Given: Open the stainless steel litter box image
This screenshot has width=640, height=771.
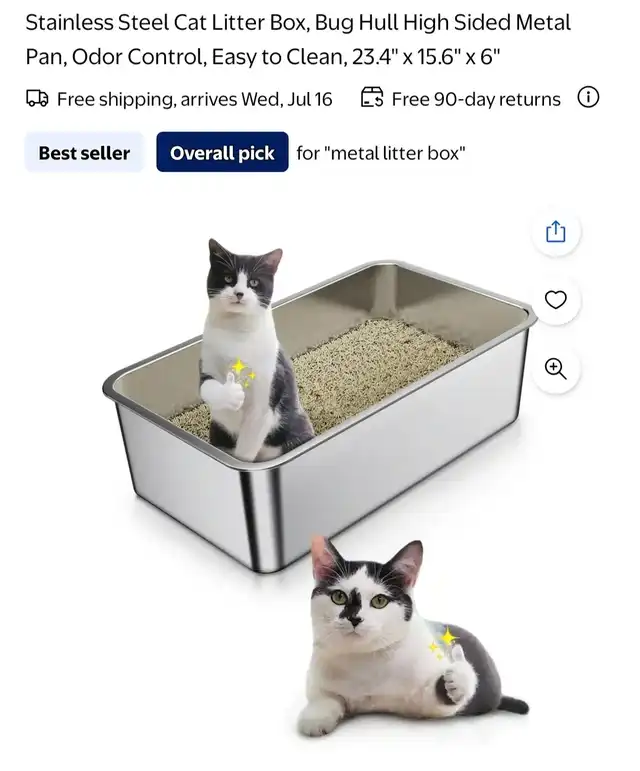Looking at the screenshot, I should 317,487.
